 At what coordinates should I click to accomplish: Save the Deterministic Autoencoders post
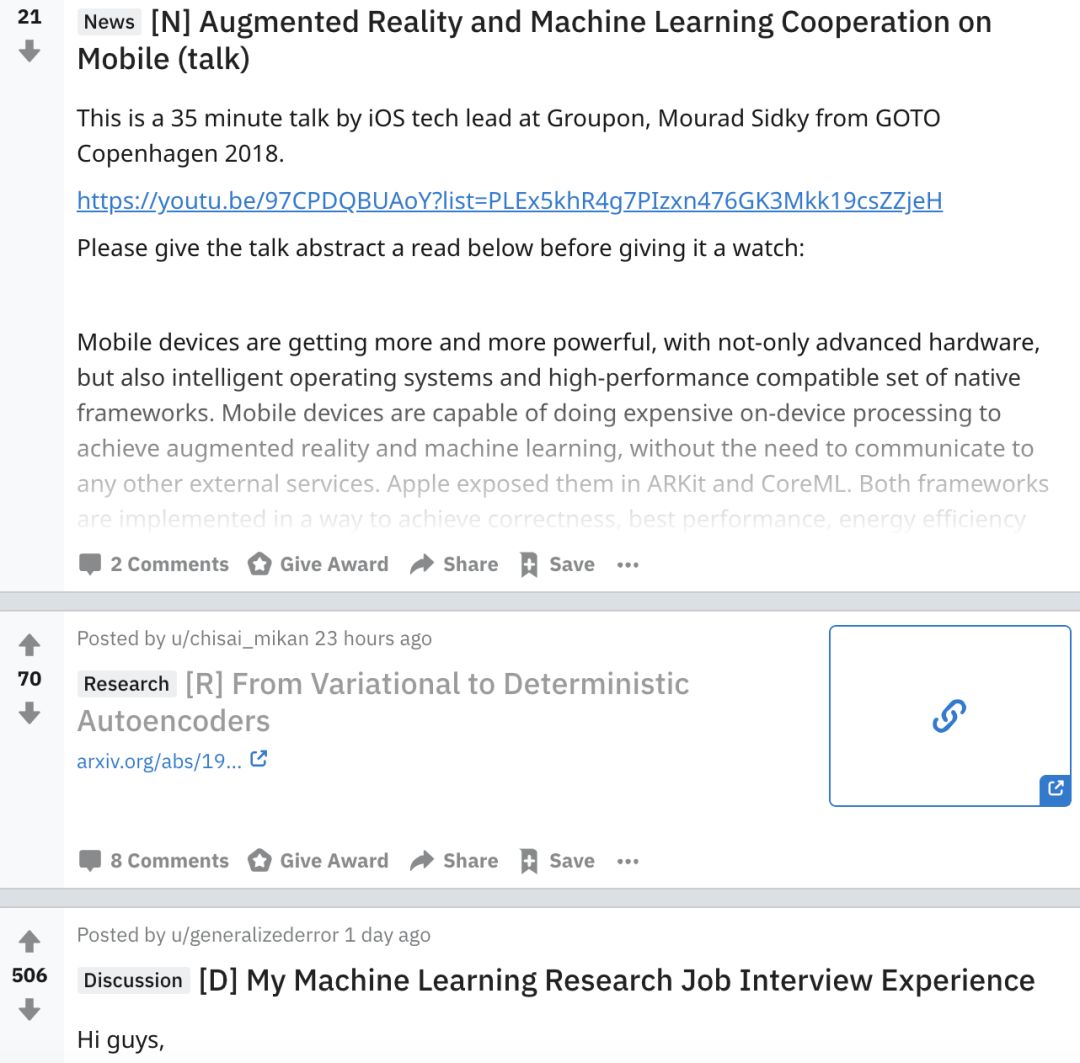click(557, 861)
